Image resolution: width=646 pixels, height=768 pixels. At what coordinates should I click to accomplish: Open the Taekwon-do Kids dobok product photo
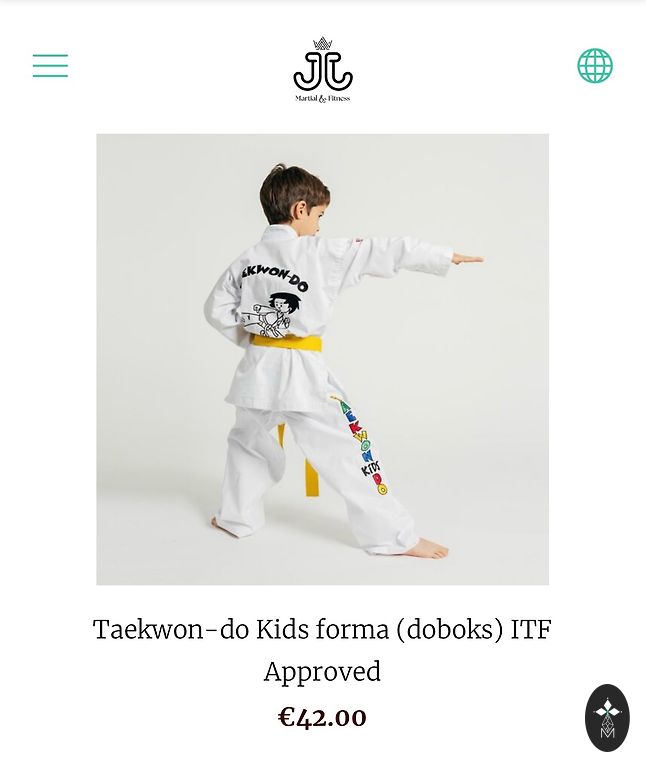coord(322,359)
